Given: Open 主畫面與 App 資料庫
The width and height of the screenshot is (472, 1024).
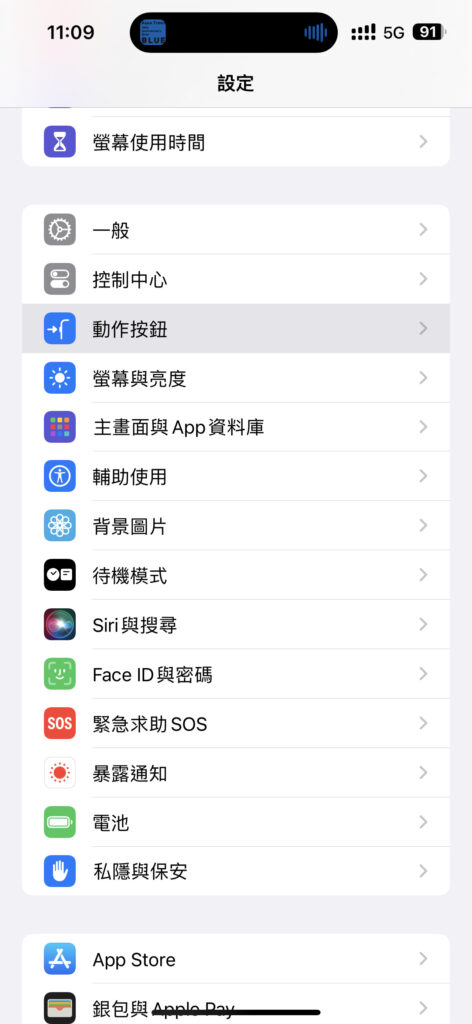Looking at the screenshot, I should (236, 427).
